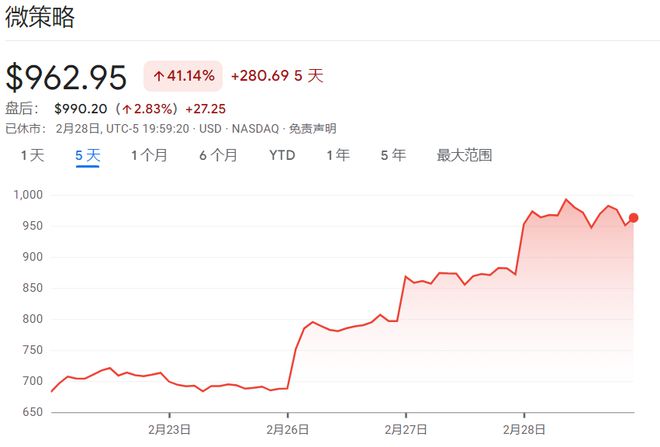Select the YTD range tab

click(282, 155)
